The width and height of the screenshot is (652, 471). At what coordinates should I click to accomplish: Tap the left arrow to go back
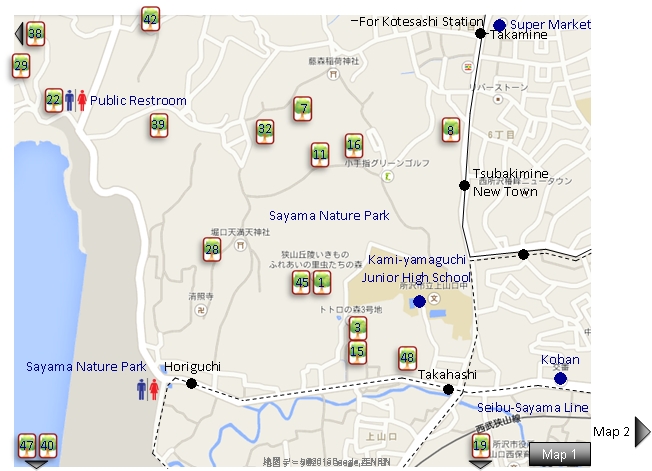tap(18, 34)
